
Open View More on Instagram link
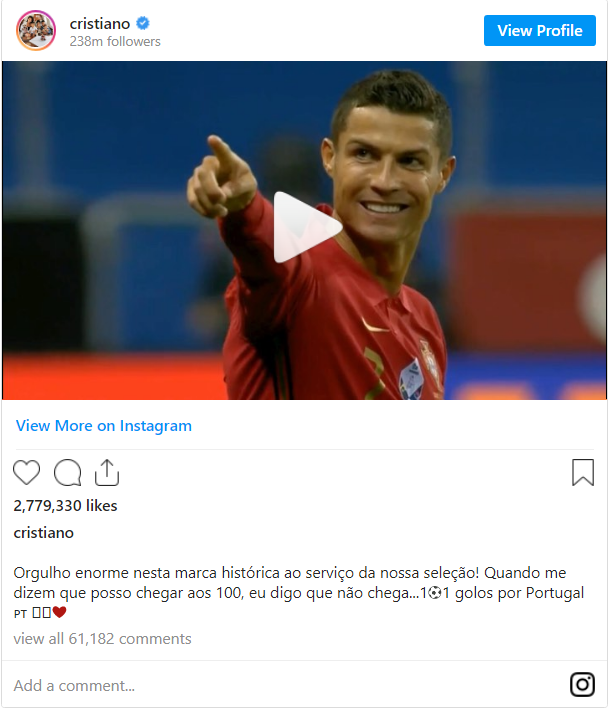pos(104,426)
